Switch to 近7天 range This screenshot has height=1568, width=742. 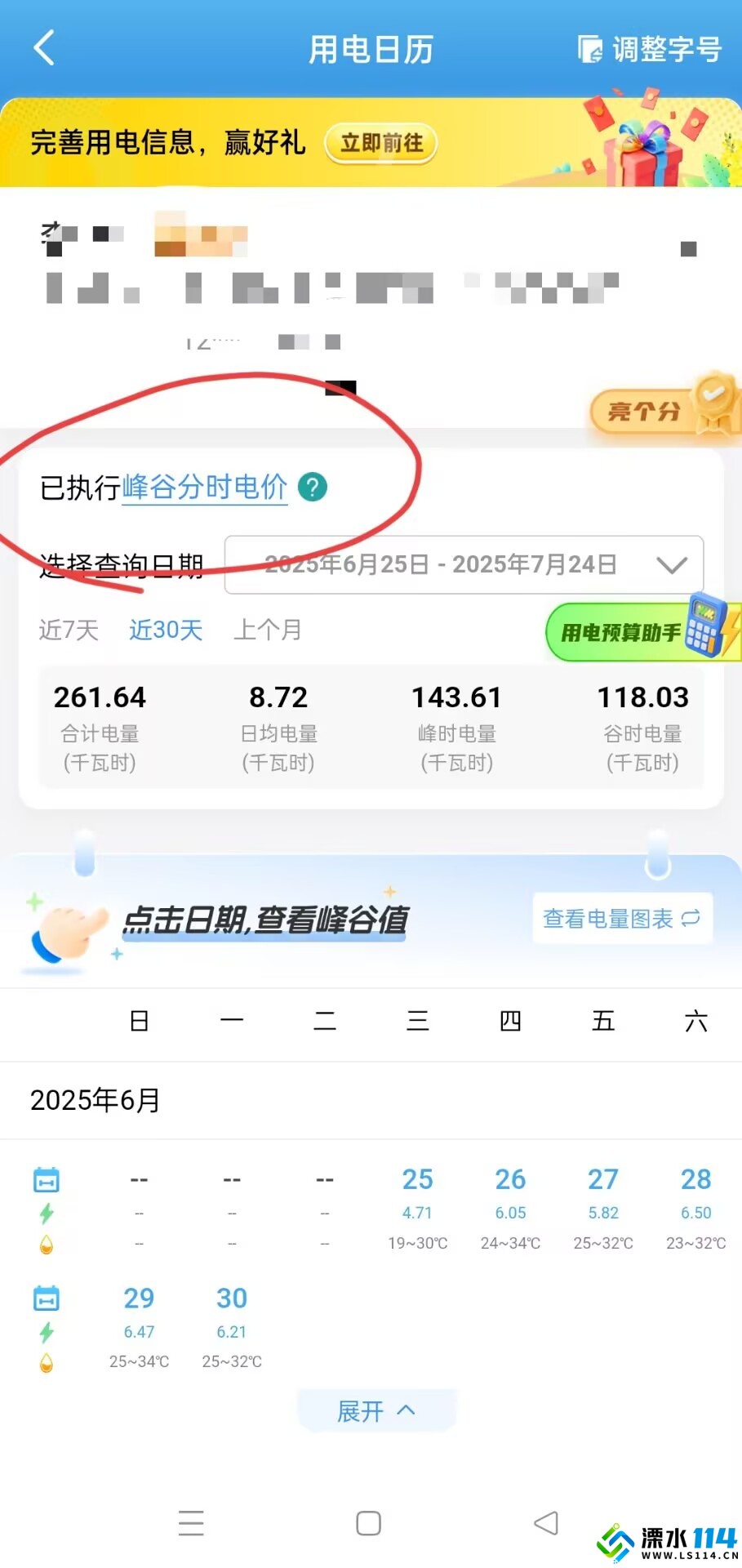pyautogui.click(x=69, y=630)
